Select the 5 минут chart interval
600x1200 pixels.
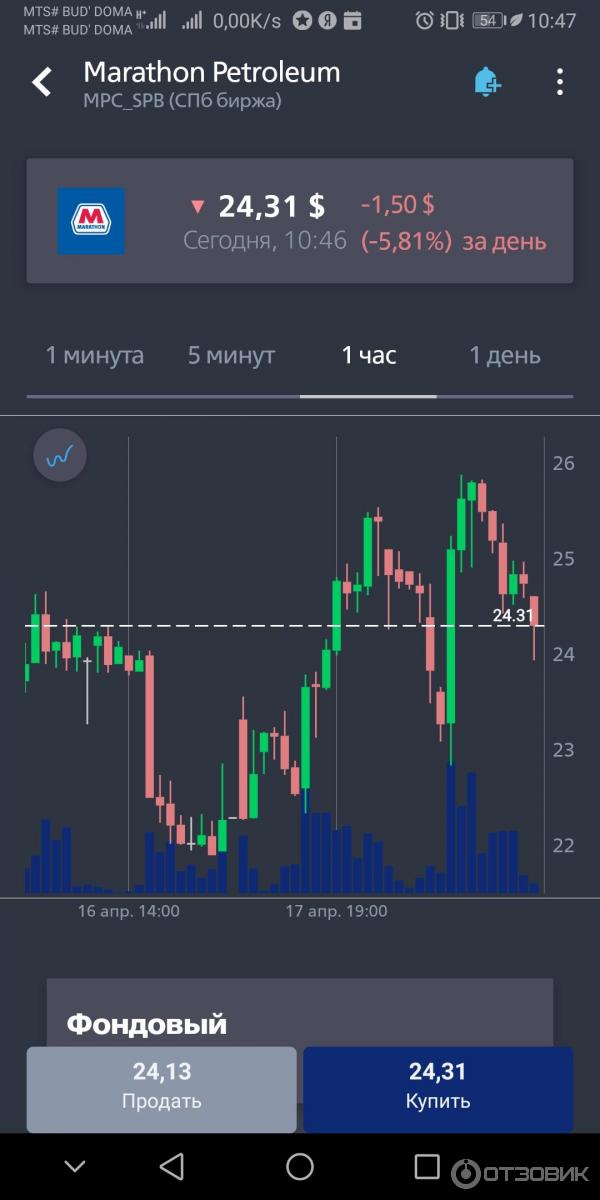231,356
